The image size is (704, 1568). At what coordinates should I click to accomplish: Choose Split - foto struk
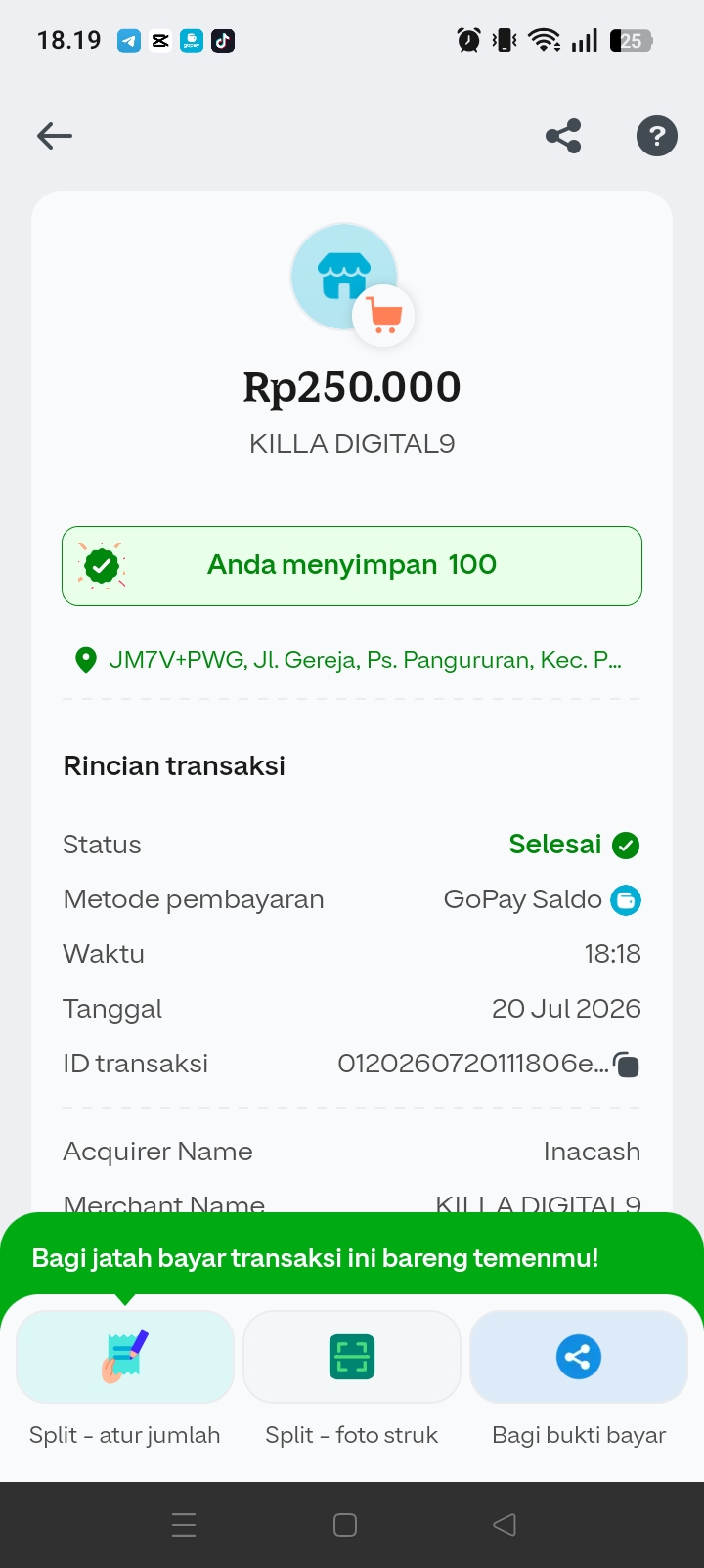[352, 1380]
